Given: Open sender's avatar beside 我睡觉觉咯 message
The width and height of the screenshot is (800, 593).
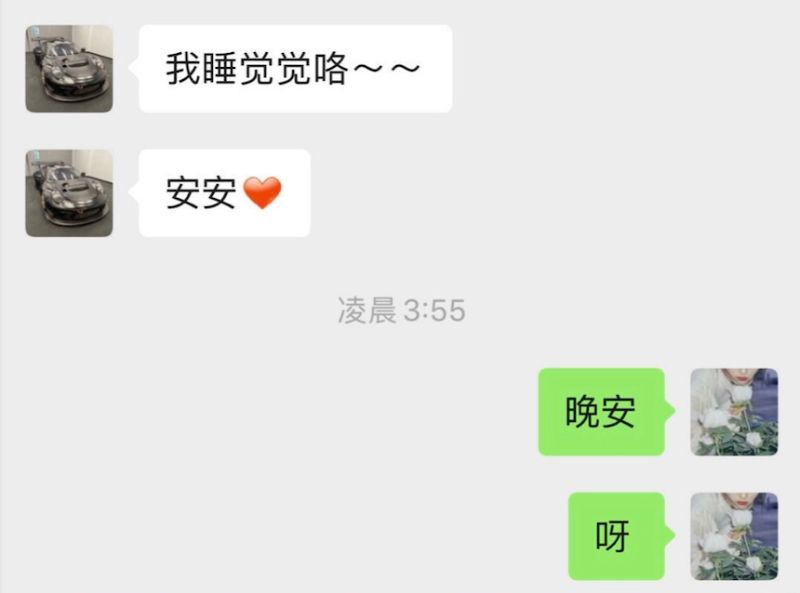Looking at the screenshot, I should click(x=69, y=69).
